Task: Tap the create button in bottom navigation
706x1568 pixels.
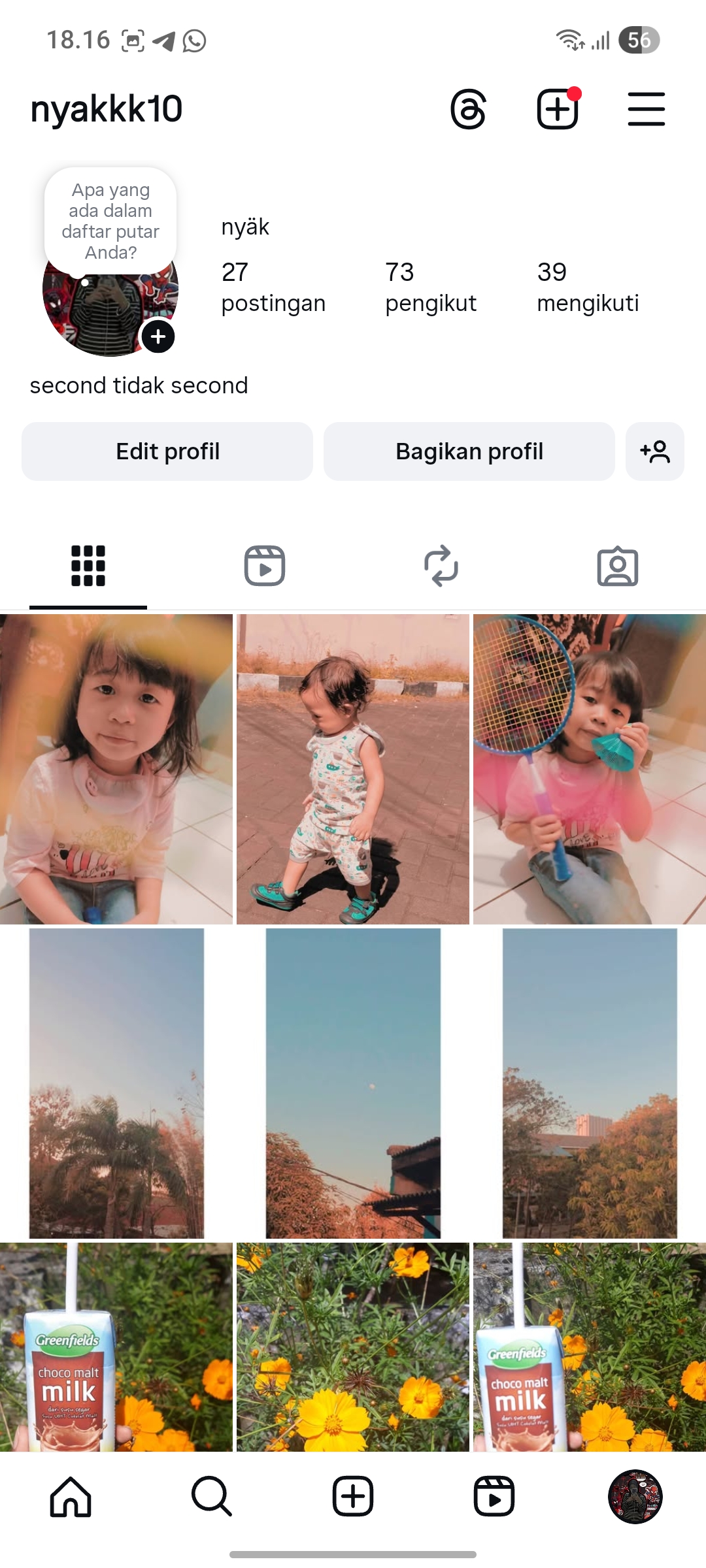Action: [x=353, y=1496]
